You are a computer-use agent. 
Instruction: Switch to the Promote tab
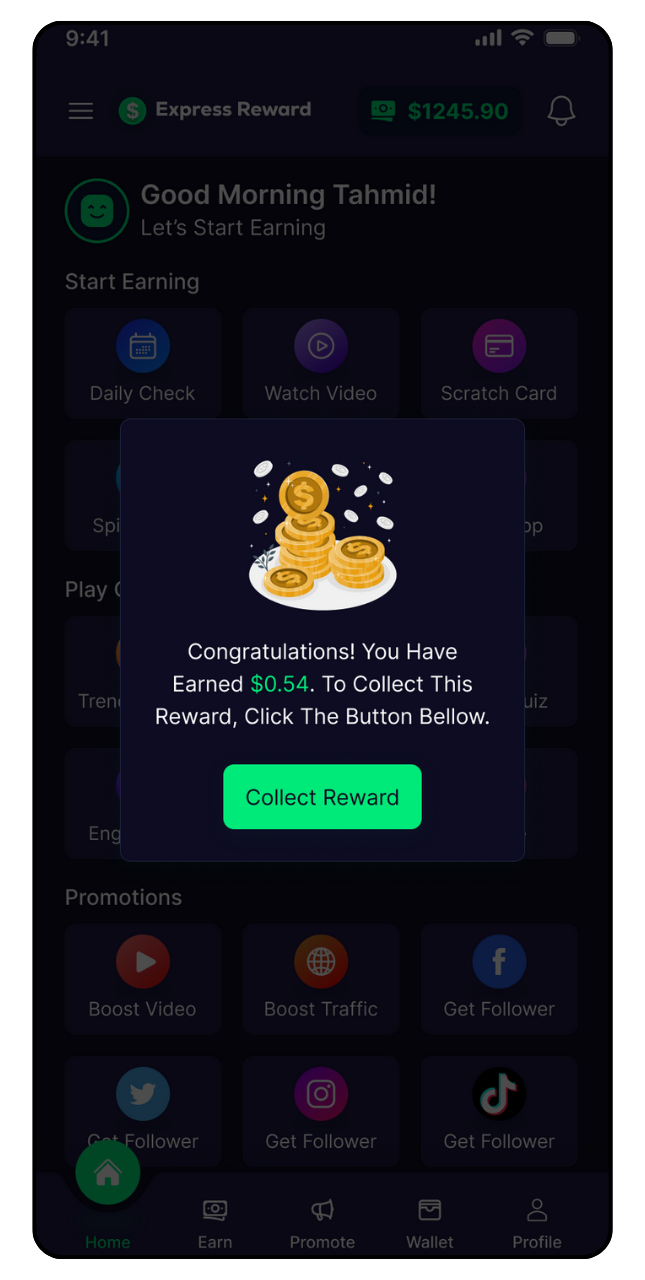point(322,1222)
